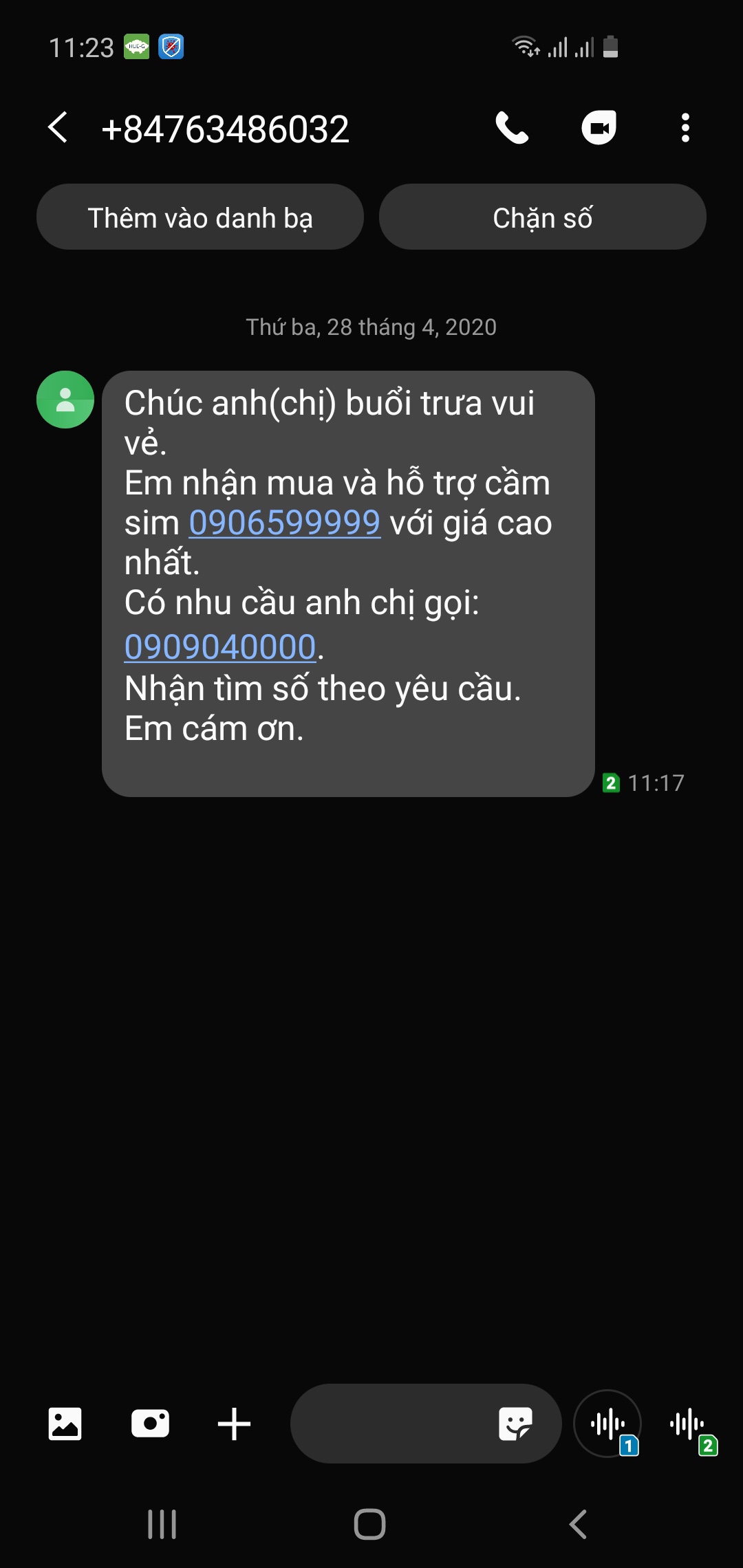743x1568 pixels.
Task: Open the plus attachments menu
Action: 234,1424
